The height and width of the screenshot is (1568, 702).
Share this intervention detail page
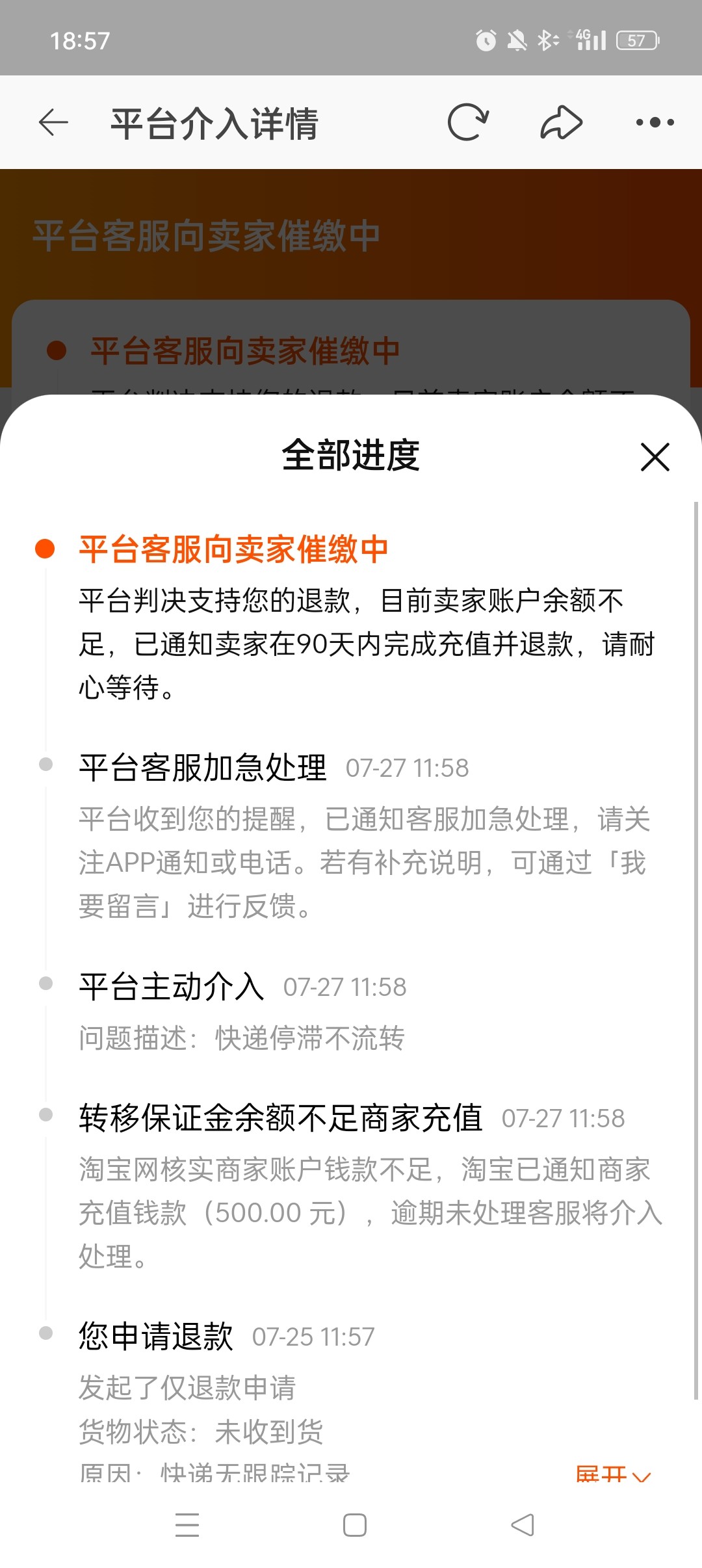[561, 123]
